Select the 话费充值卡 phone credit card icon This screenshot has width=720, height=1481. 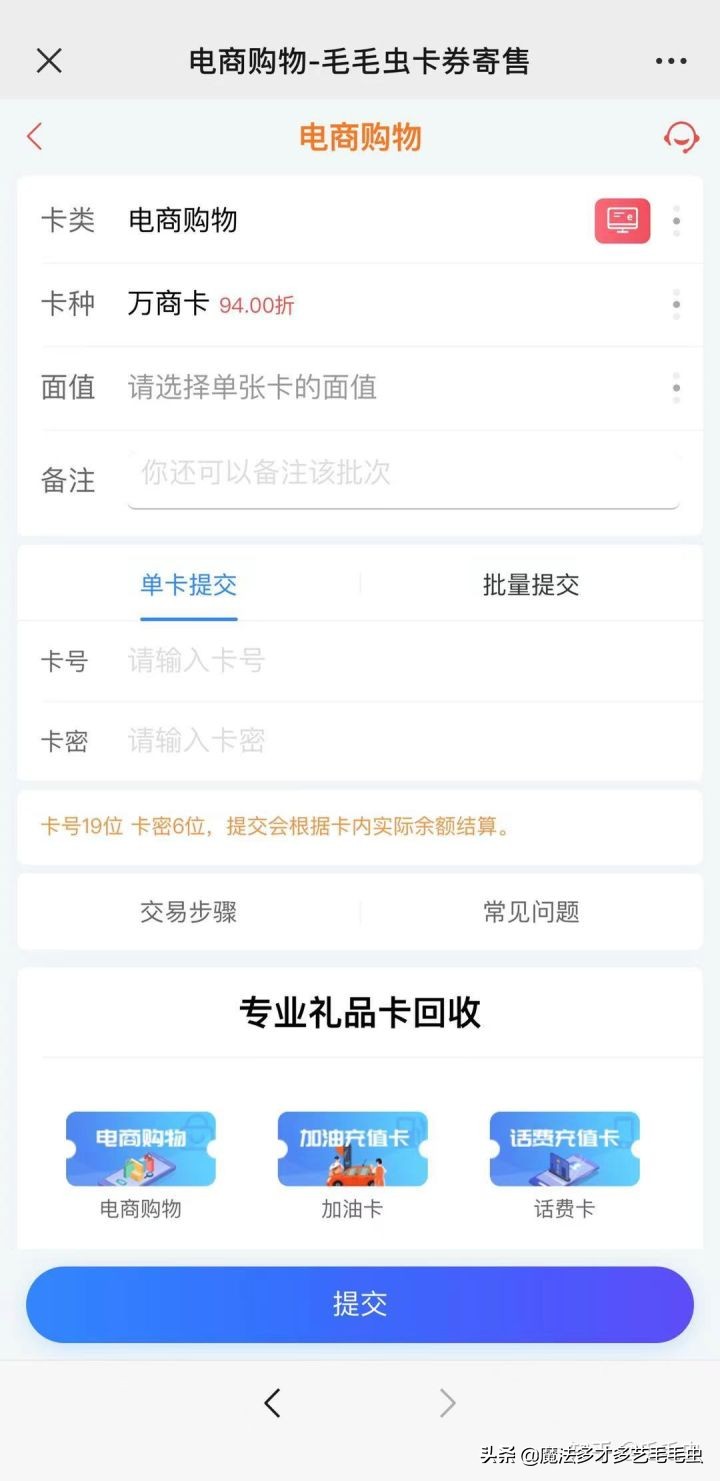pos(563,1147)
